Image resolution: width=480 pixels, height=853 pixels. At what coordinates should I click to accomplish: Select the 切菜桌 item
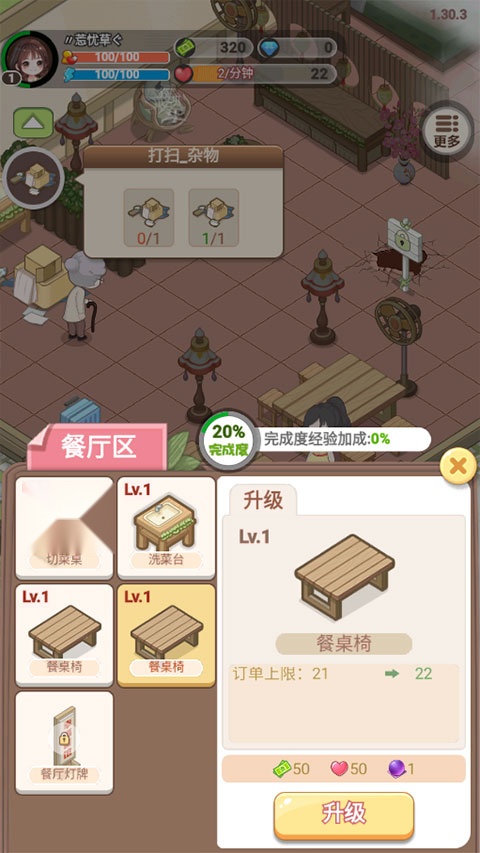coord(64,528)
